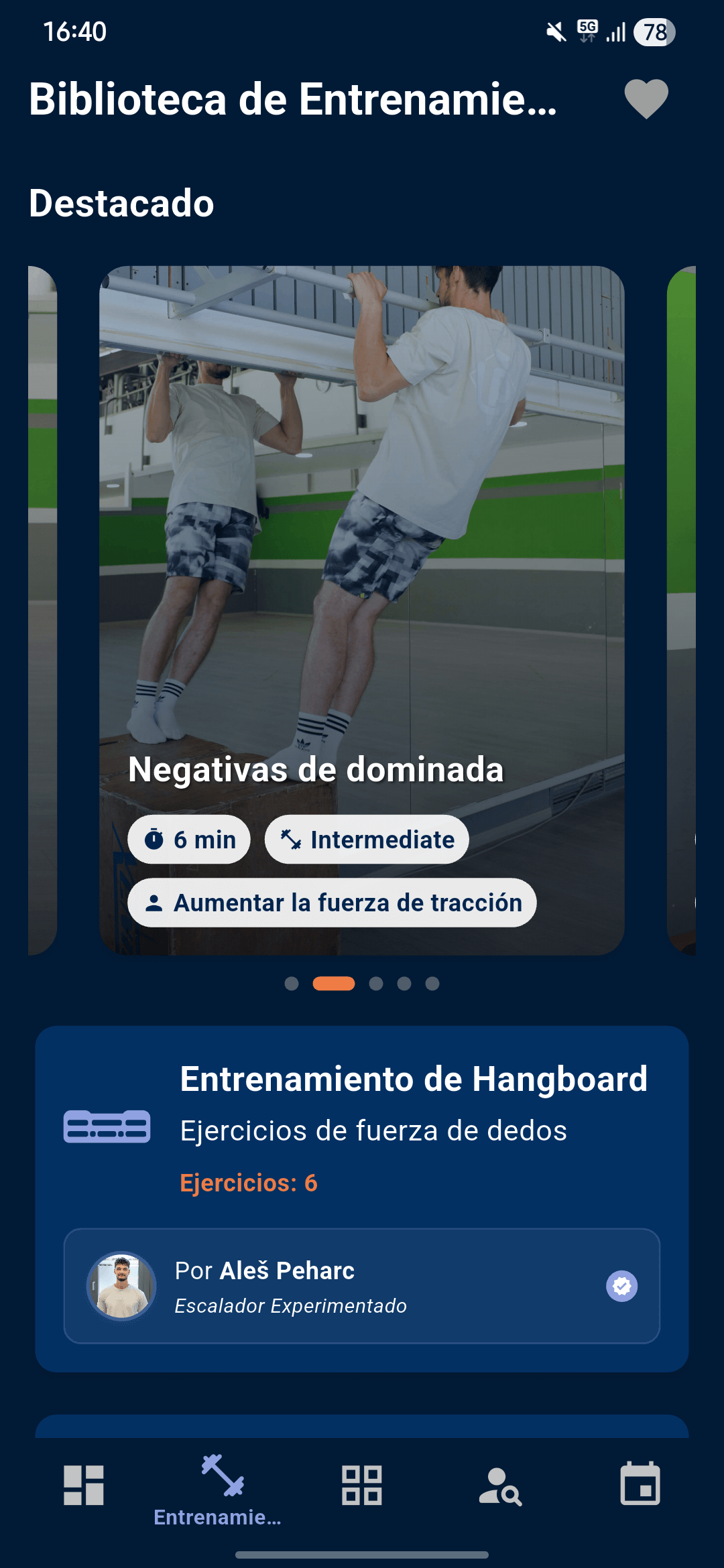The height and width of the screenshot is (1568, 724).
Task: Select the Intermediate difficulty chip
Action: [x=367, y=839]
